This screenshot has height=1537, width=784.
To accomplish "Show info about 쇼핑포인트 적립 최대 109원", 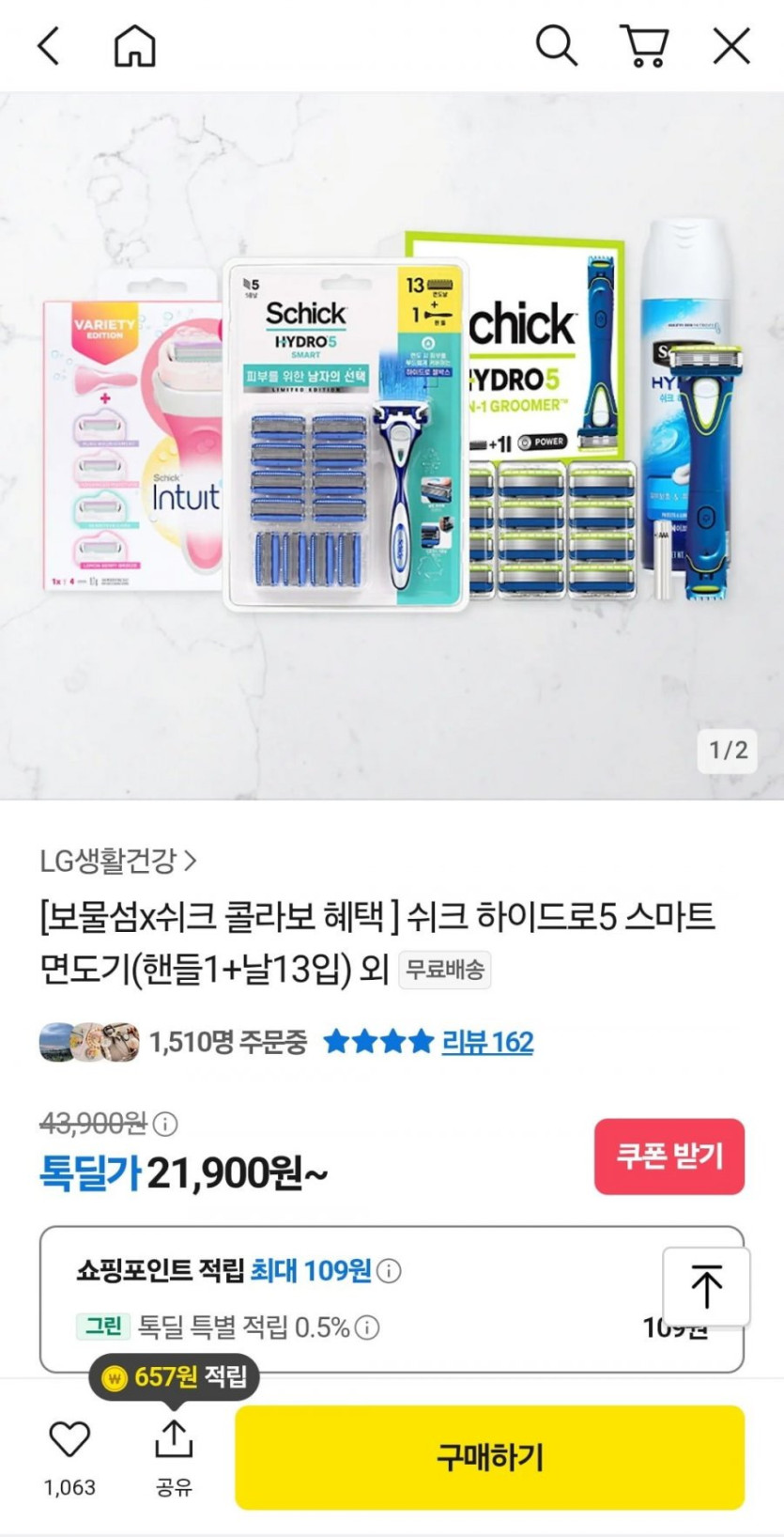I will coord(389,1271).
